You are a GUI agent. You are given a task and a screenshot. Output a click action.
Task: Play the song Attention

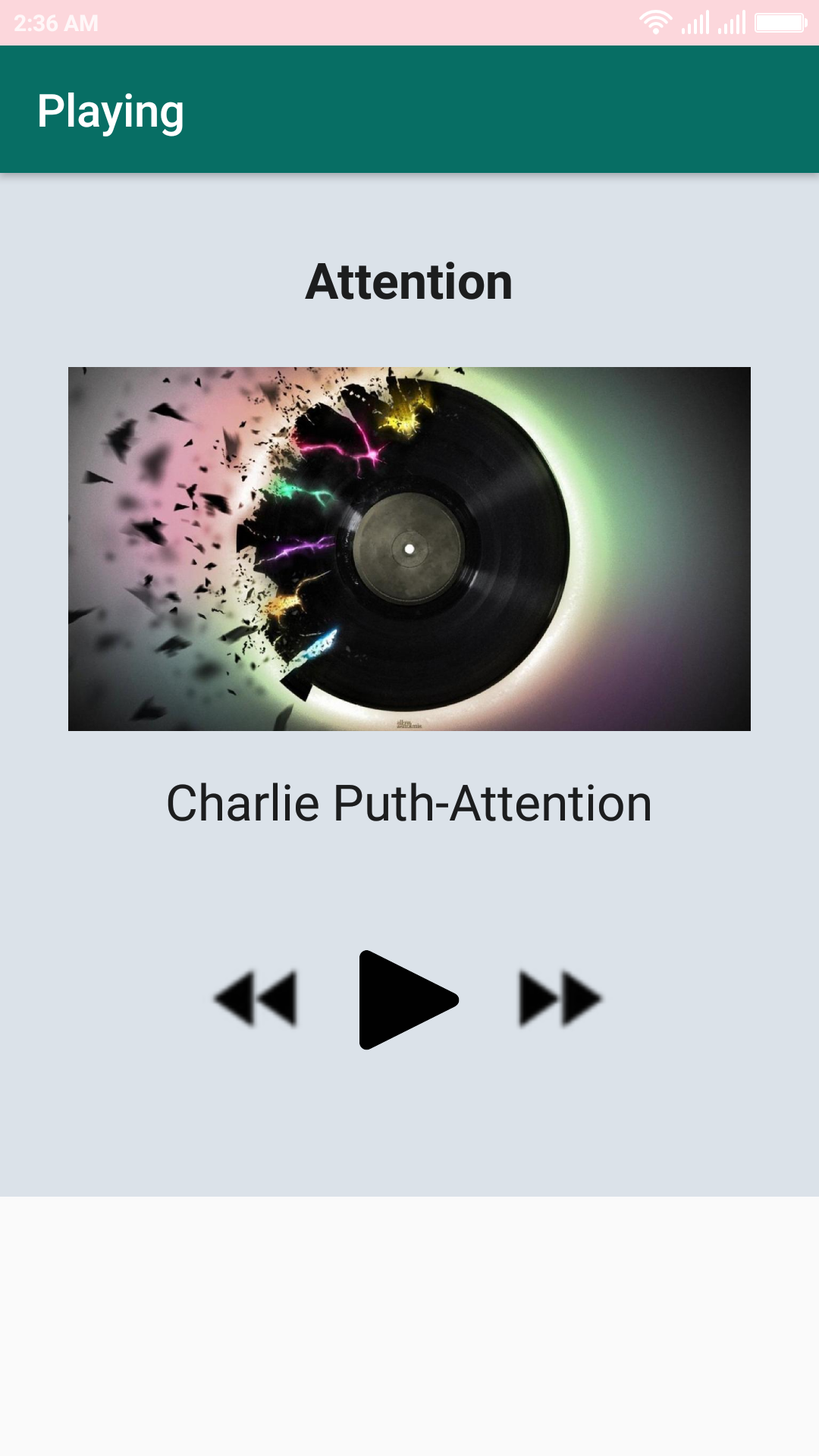pos(409,999)
